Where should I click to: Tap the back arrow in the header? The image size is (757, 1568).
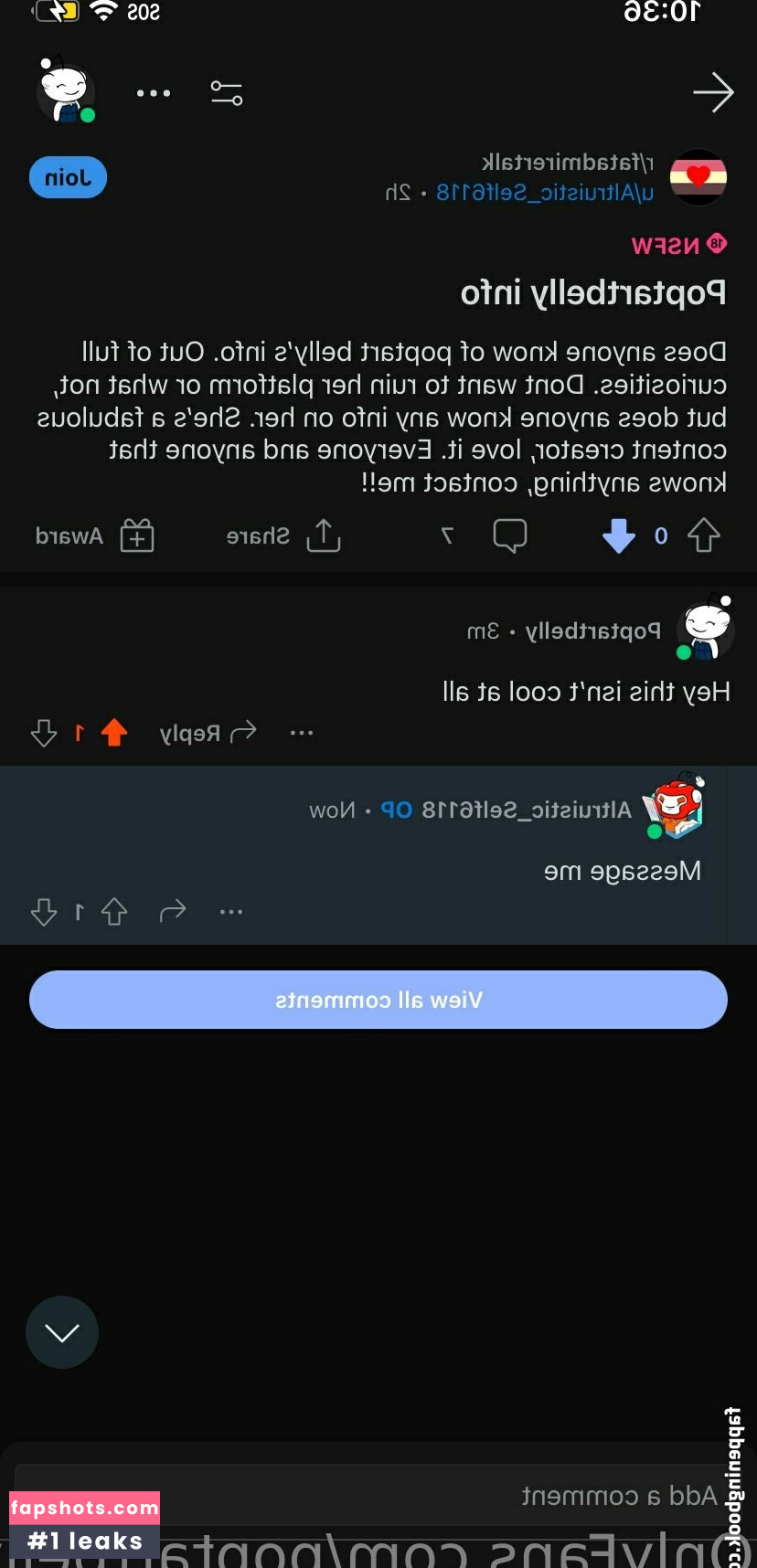(712, 92)
